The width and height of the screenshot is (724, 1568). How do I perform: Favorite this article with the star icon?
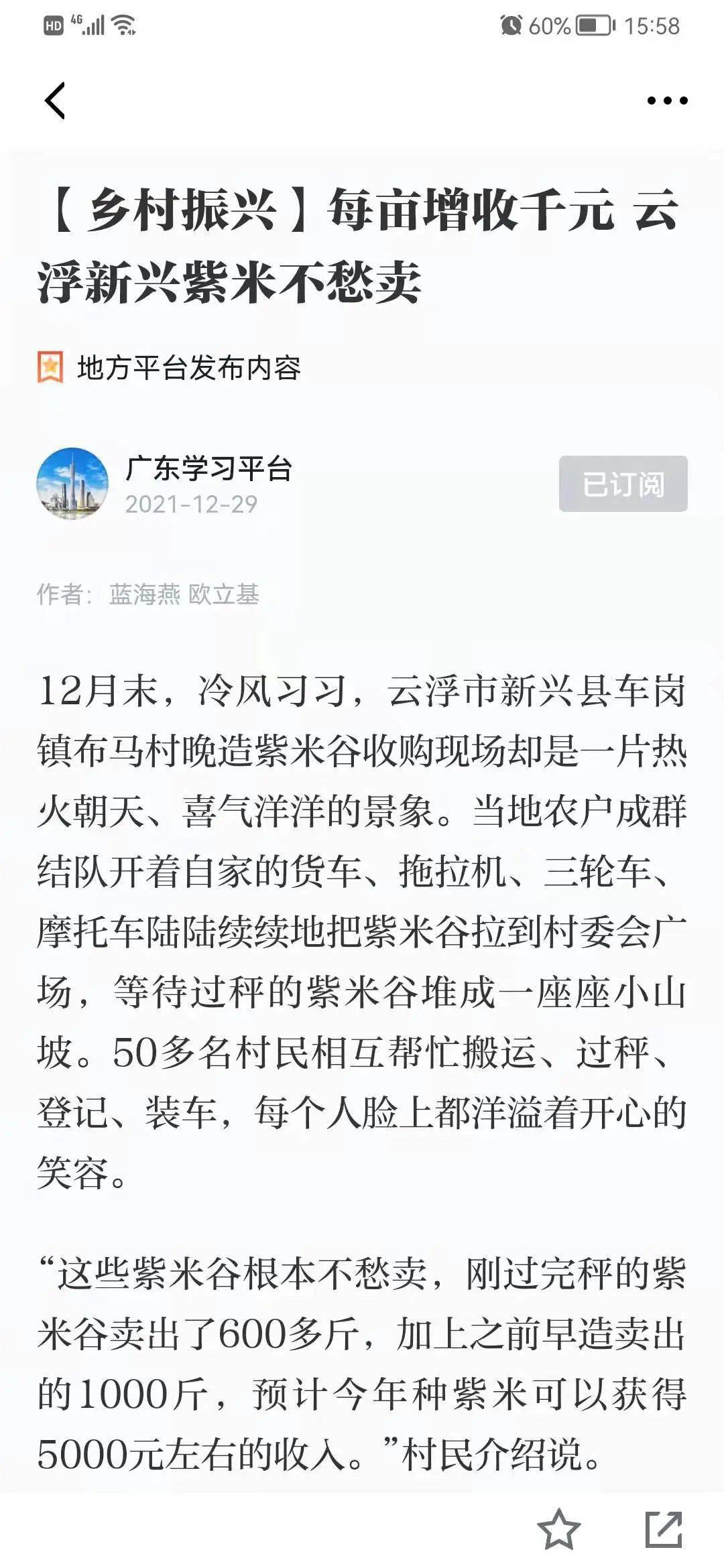(x=558, y=1529)
